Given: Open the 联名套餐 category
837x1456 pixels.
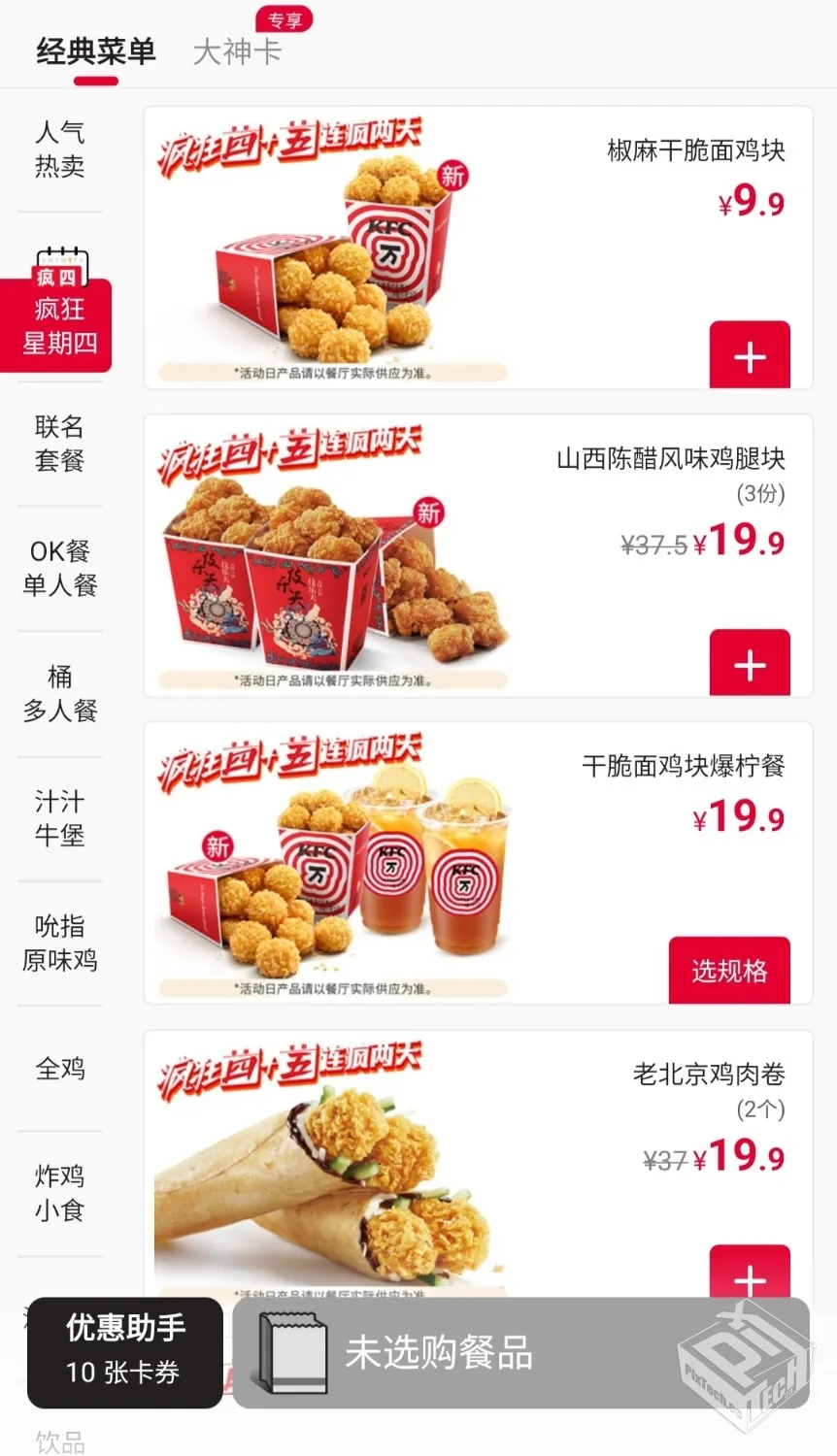Looking at the screenshot, I should click(x=60, y=444).
